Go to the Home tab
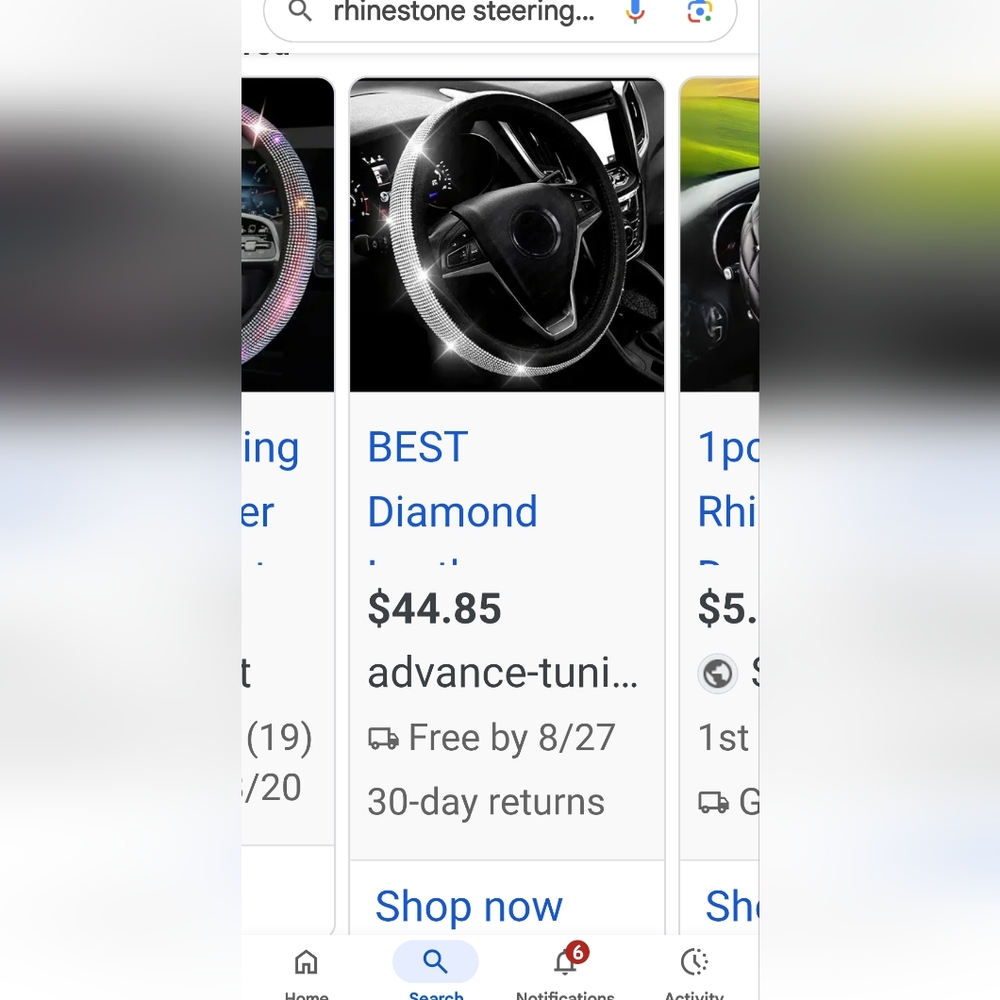The width and height of the screenshot is (1000, 1000). 306,968
